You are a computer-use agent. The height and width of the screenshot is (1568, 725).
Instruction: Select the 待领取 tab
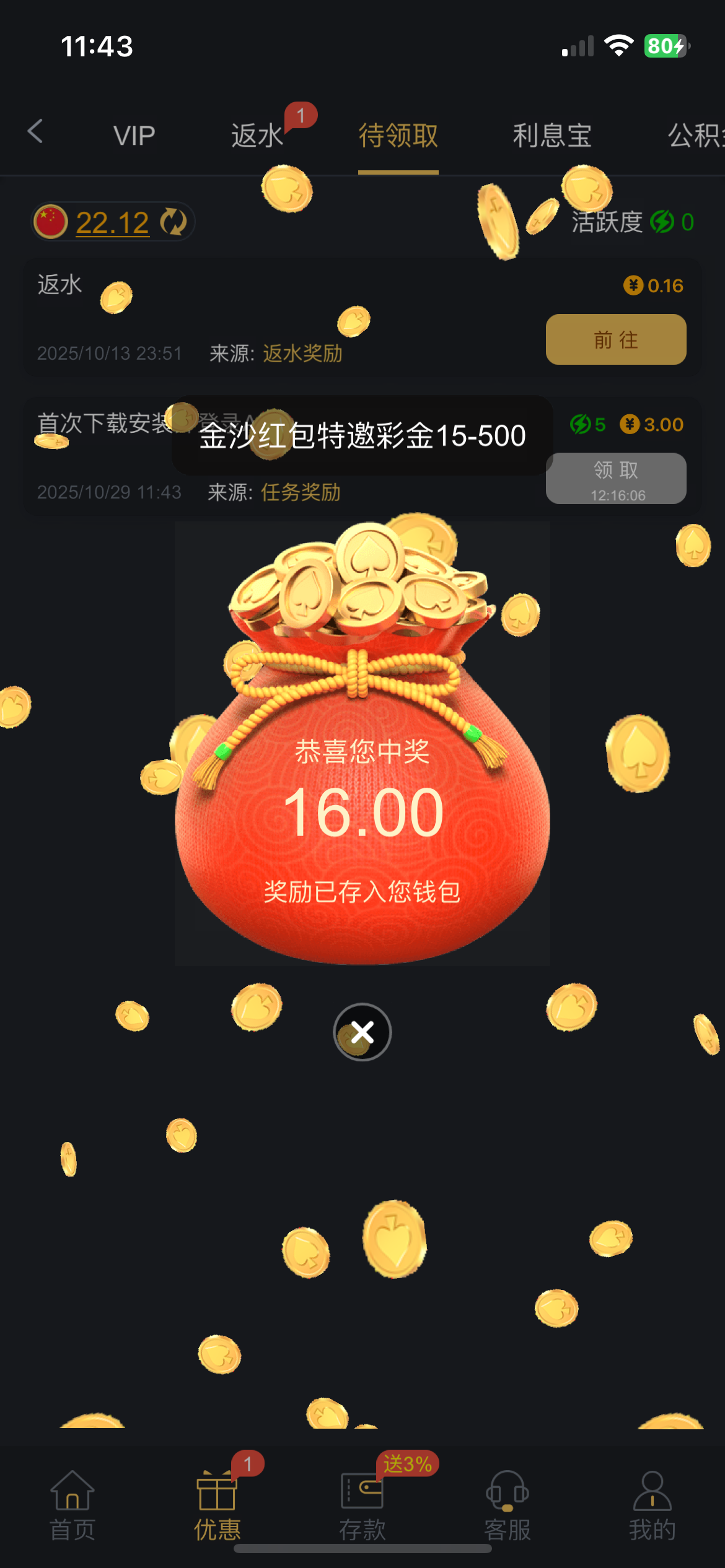[x=398, y=136]
